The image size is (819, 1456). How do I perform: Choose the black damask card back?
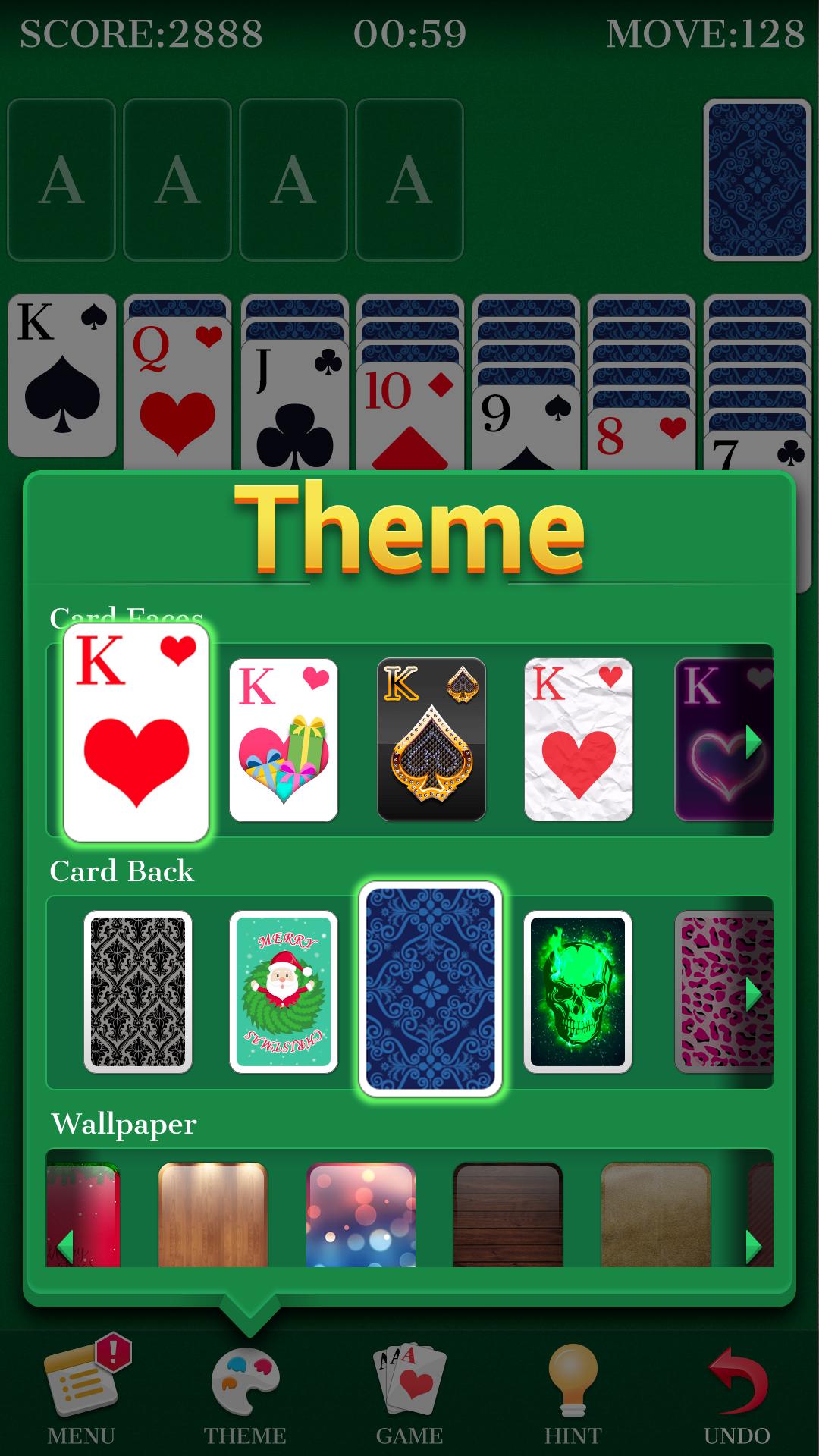tap(137, 992)
